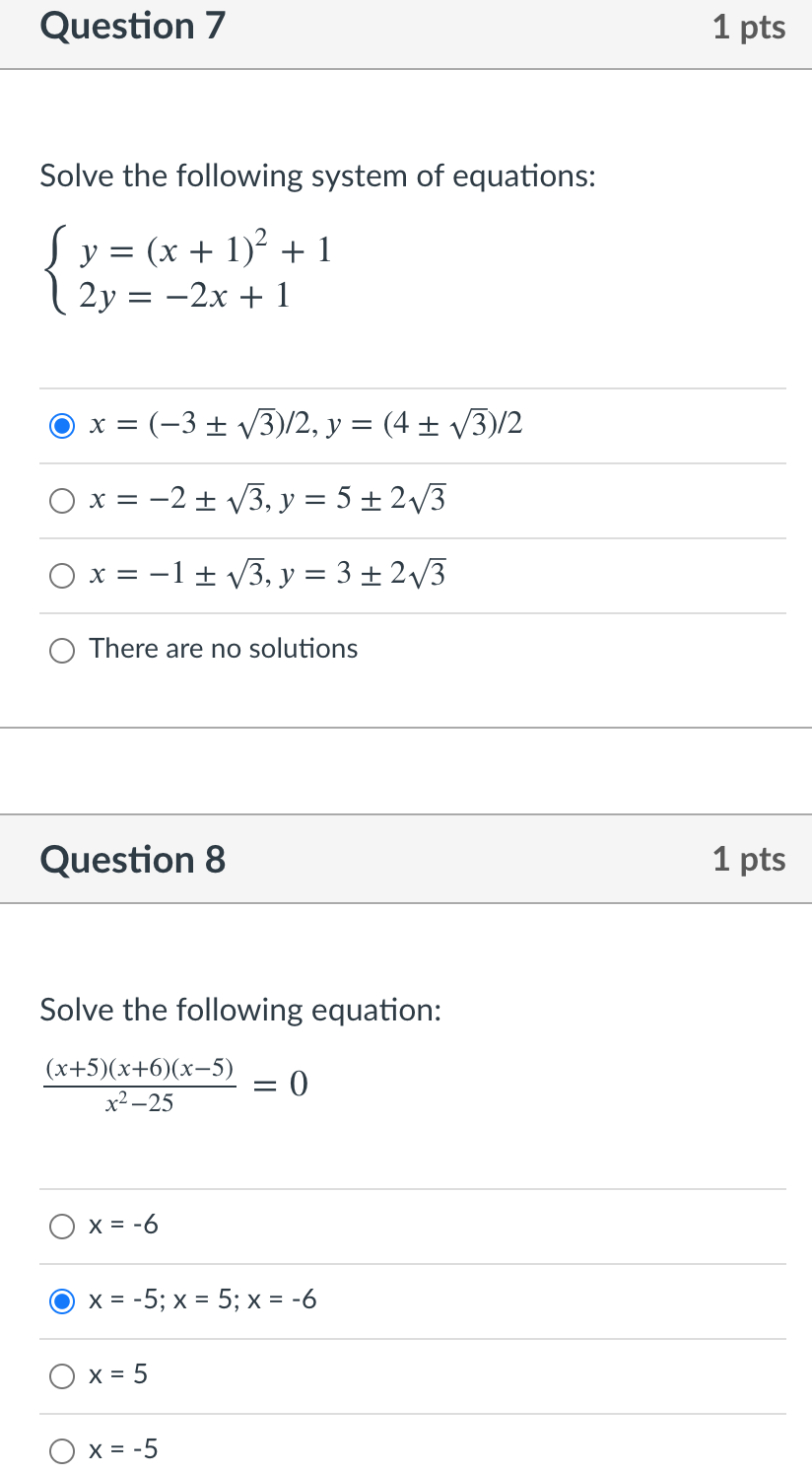This screenshot has height=1475, width=812.
Task: Click the selected radio next to x = -5; x = 5
Action: coord(62,1301)
